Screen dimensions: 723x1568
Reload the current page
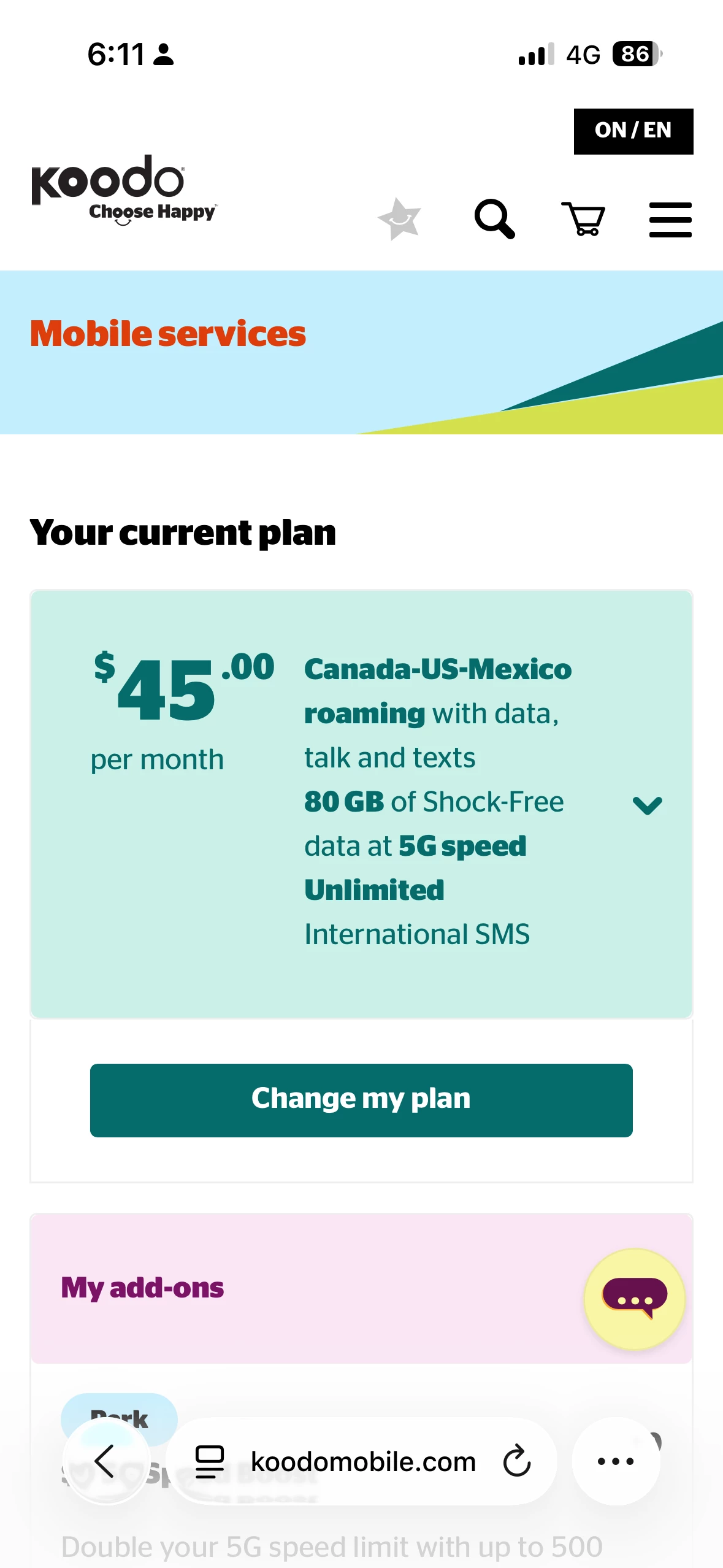pyautogui.click(x=516, y=1461)
